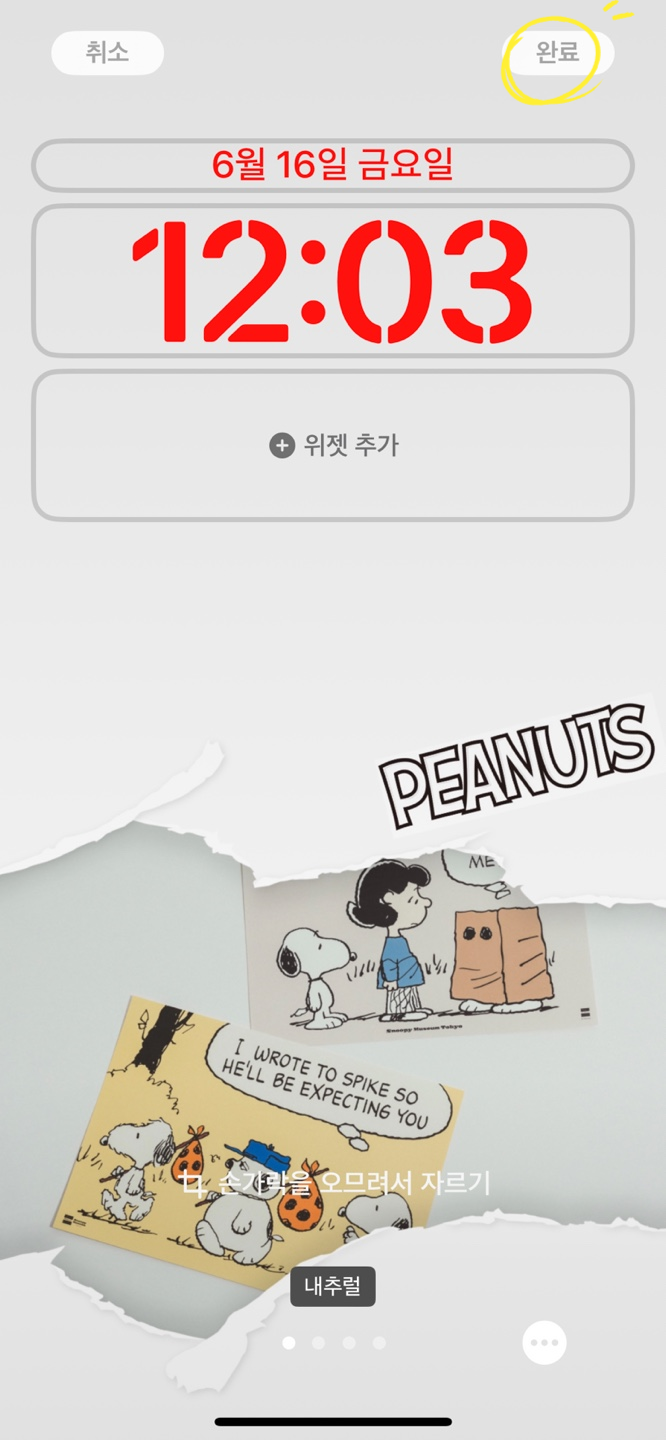Edit the date field showing 6월 16일 금요일
Screen dimensions: 666x1440
pos(333,165)
